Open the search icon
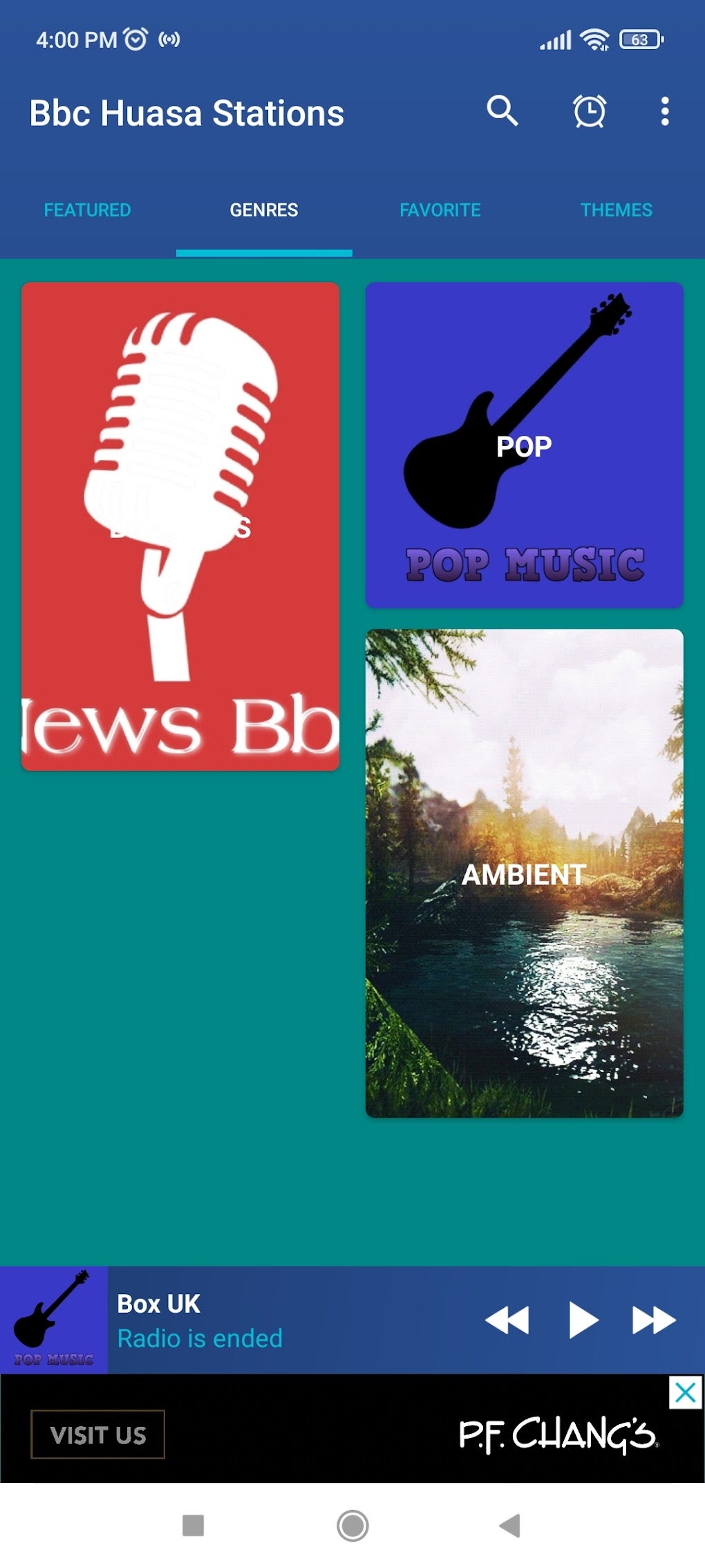 [x=502, y=111]
